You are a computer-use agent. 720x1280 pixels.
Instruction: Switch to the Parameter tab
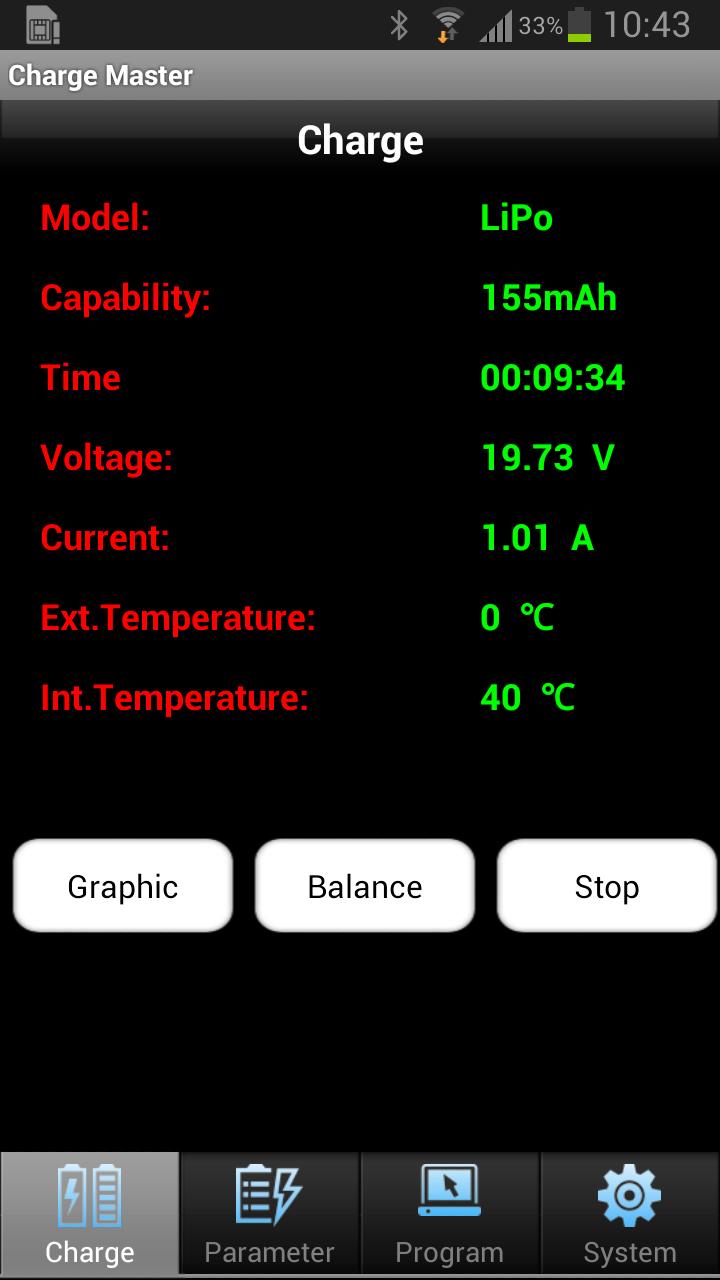pyautogui.click(x=268, y=1213)
